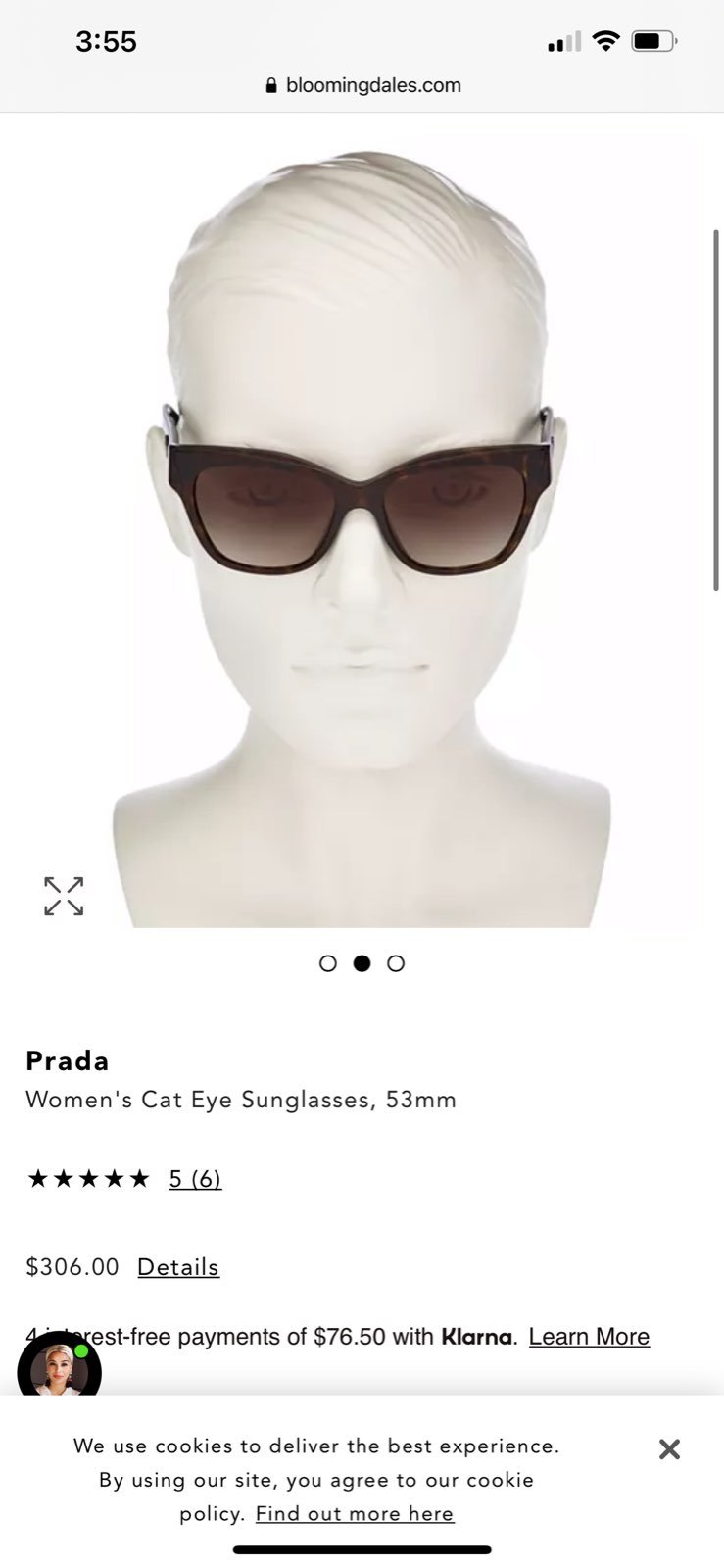
Task: Expand the product image to fullscreen
Action: (64, 896)
